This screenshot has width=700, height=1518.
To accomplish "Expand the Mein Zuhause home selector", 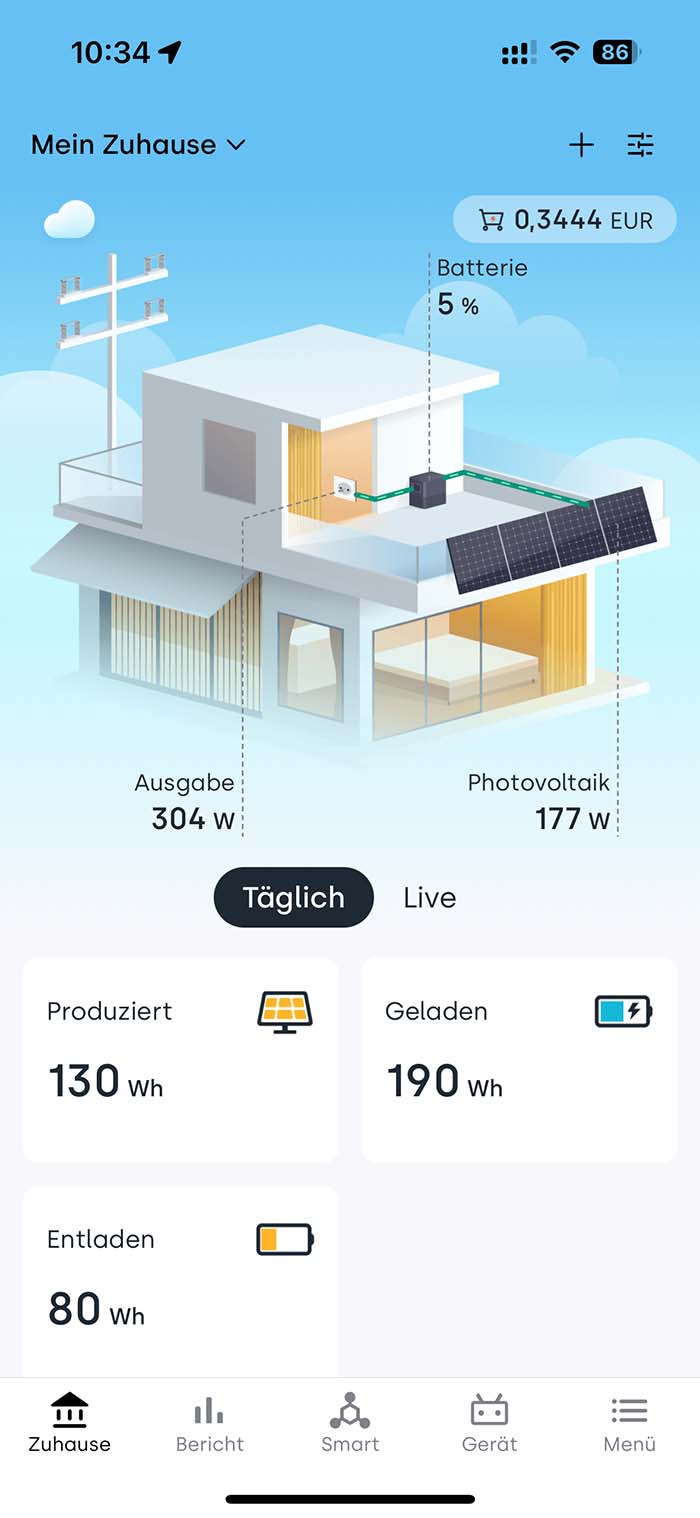I will [x=138, y=145].
